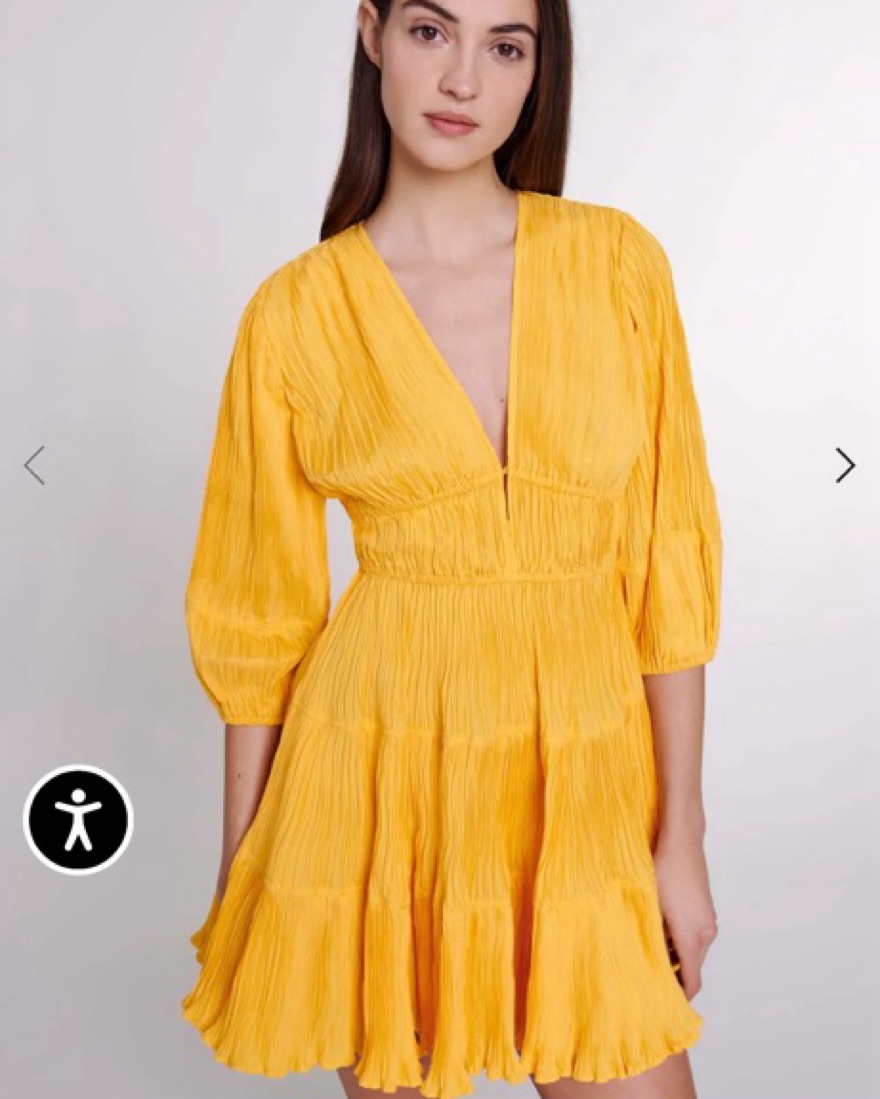This screenshot has width=880, height=1099.
Task: Enlarge the yellow dress product image
Action: click(x=450, y=600)
